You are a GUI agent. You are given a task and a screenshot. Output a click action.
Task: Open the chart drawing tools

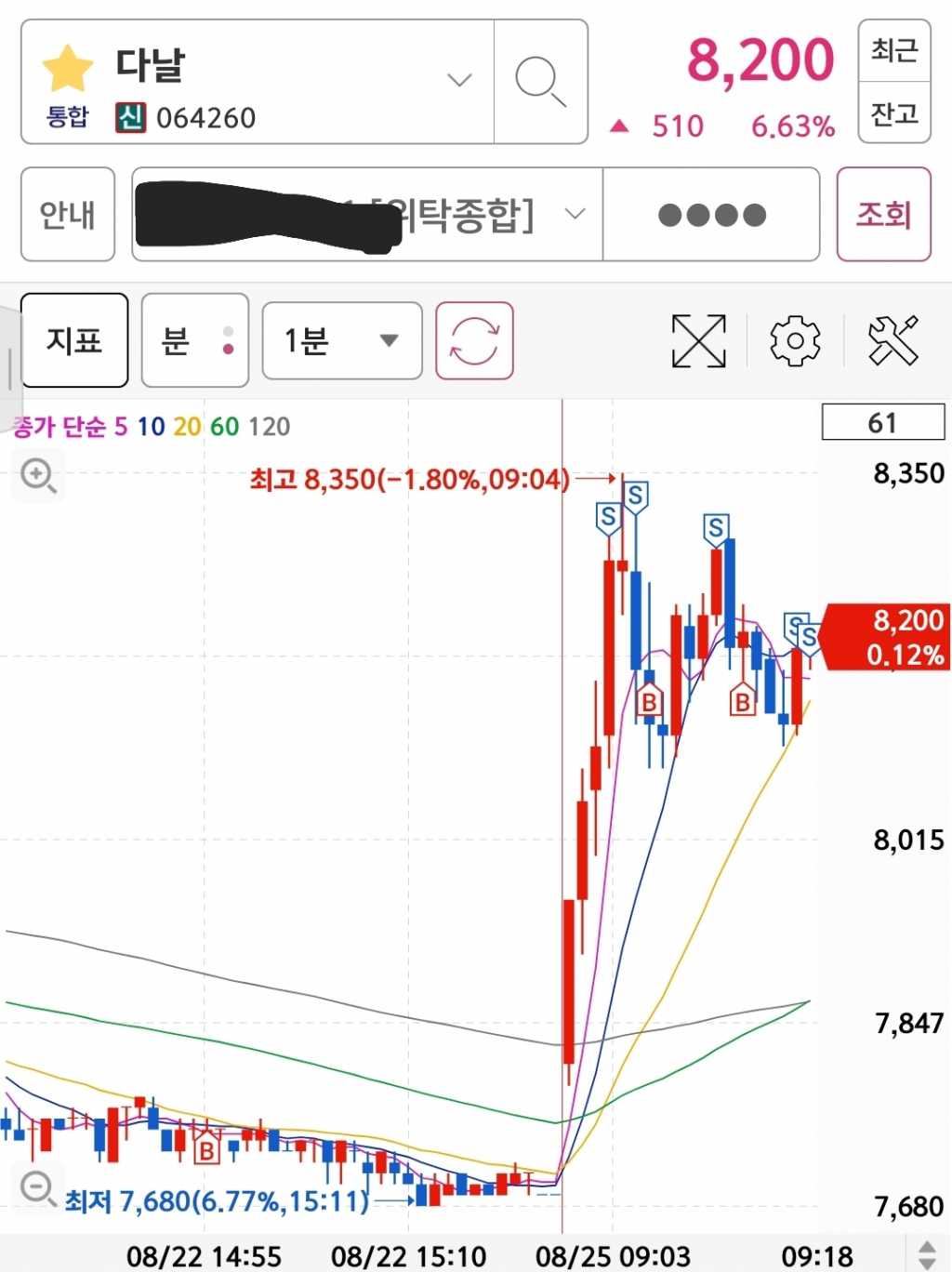[x=892, y=340]
